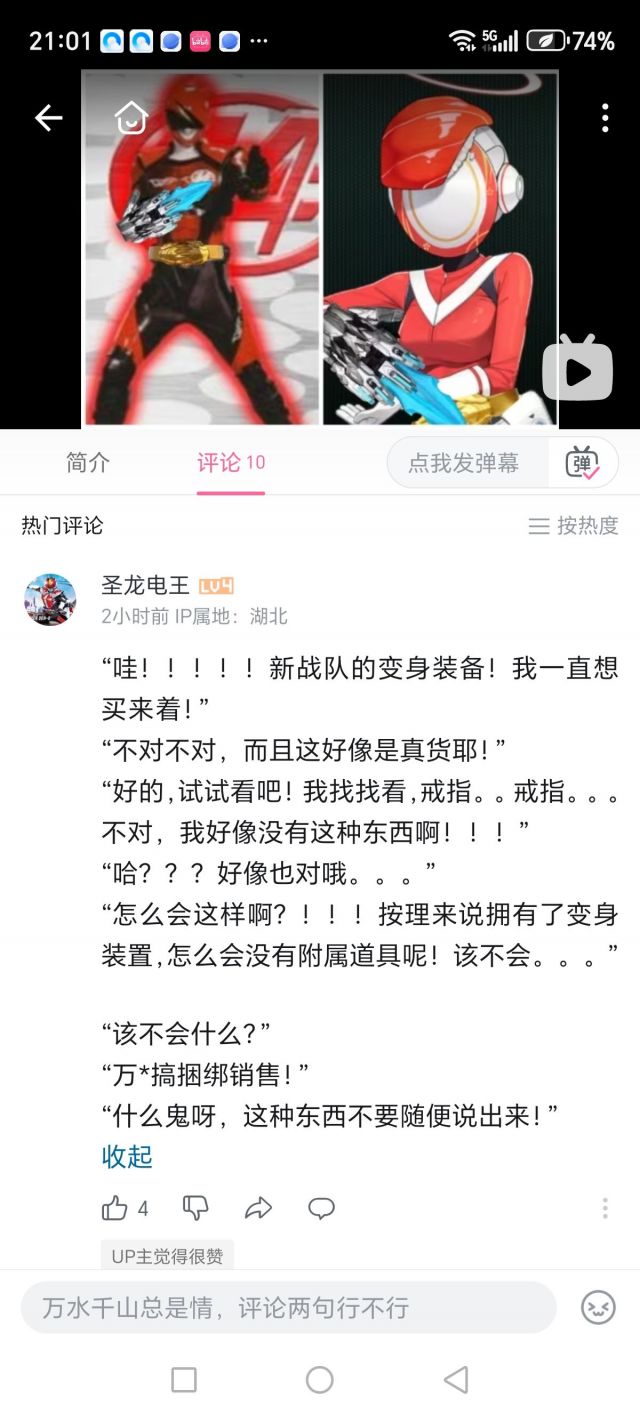Open more options for 圣龙电王's comment

[604, 1208]
